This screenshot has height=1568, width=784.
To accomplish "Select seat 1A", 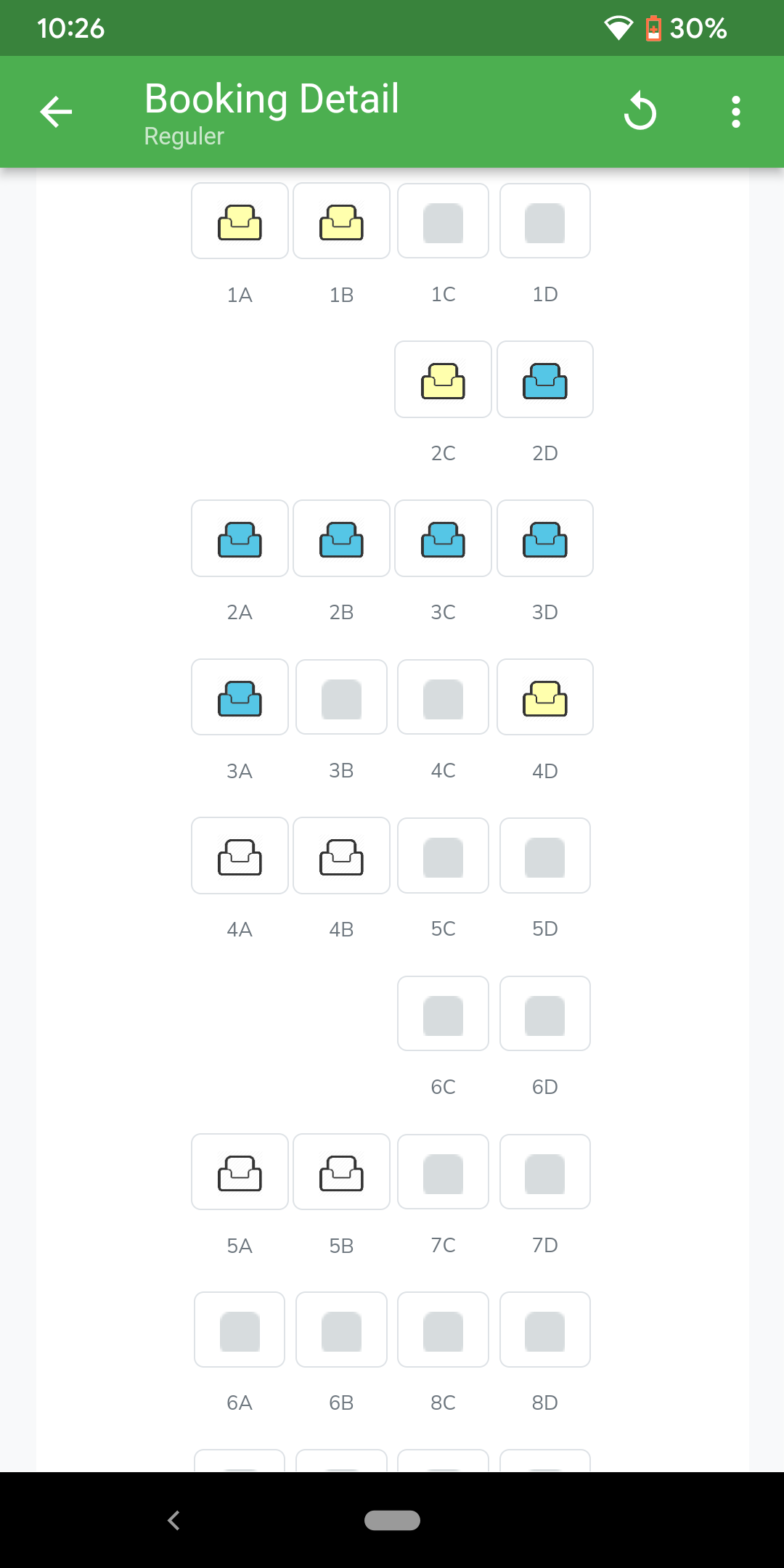I will [x=240, y=221].
